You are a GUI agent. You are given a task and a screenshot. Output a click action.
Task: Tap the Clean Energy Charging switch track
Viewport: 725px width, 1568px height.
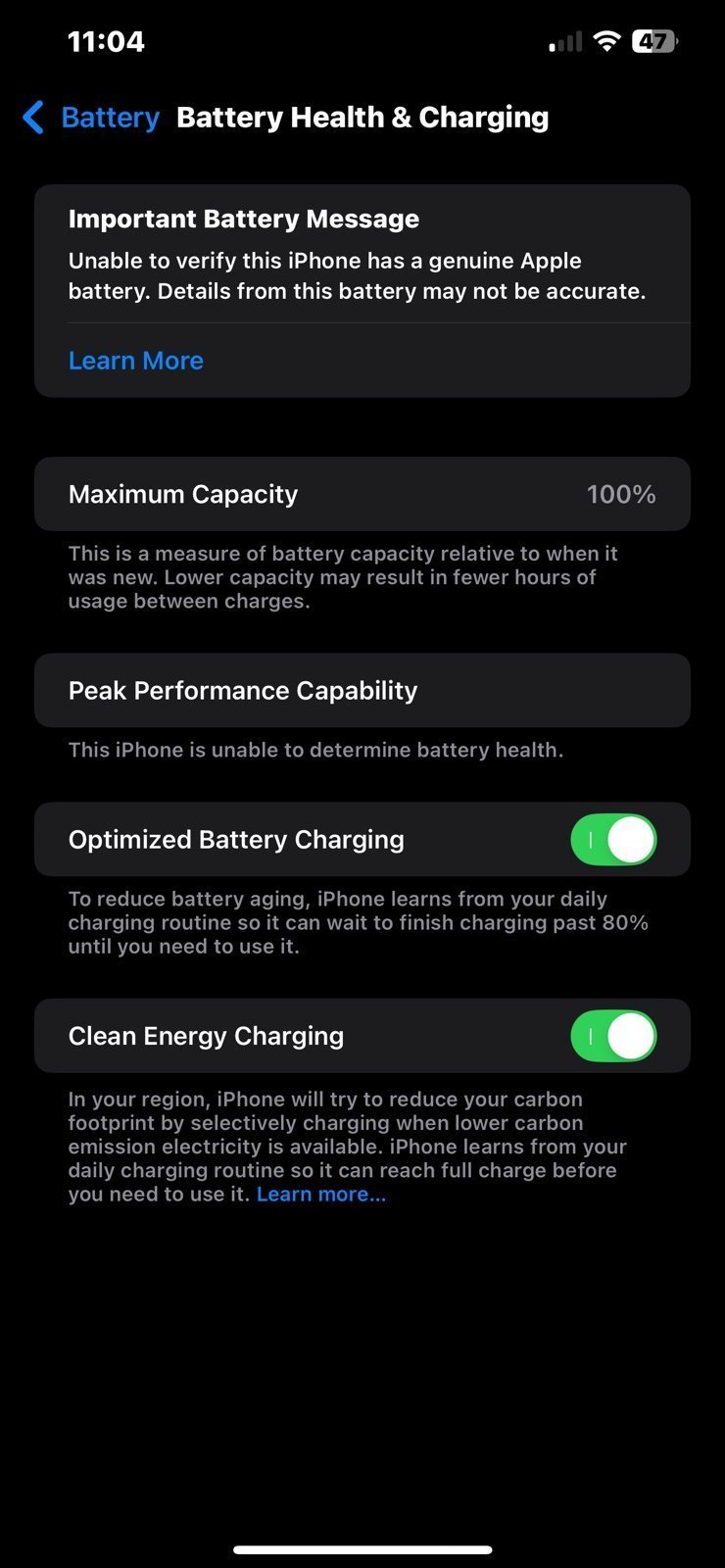pyautogui.click(x=612, y=1035)
